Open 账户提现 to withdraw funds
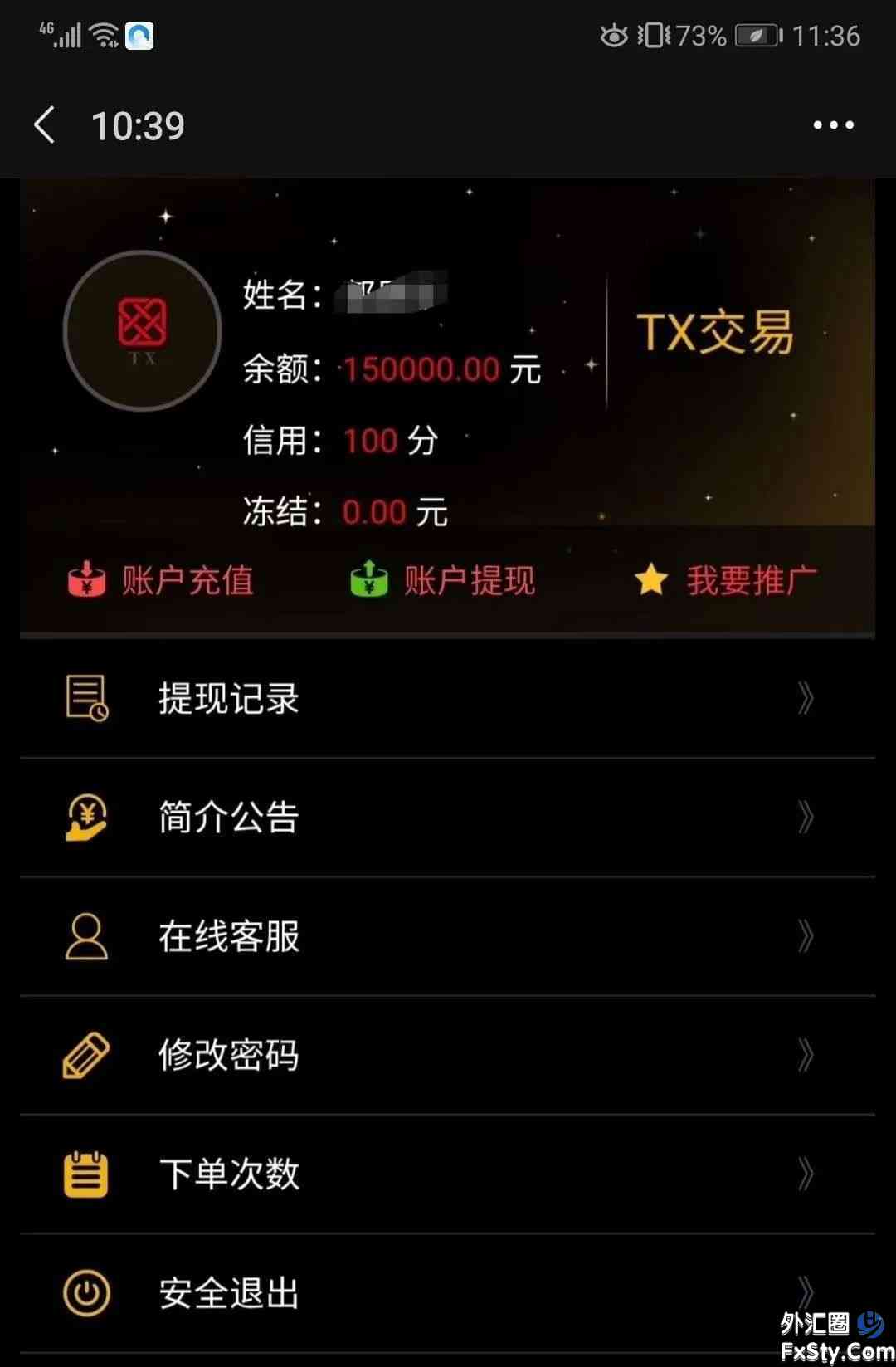Image resolution: width=896 pixels, height=1367 pixels. pos(443,580)
